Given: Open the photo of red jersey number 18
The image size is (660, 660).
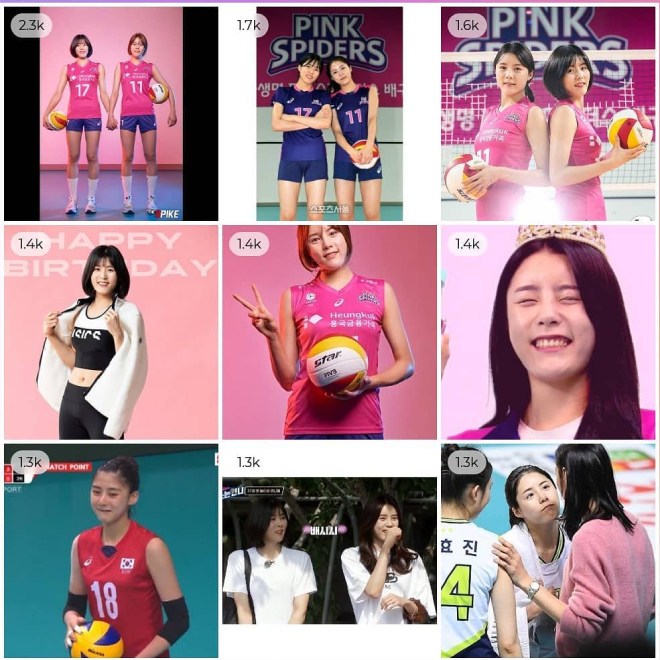Looking at the screenshot, I should (x=110, y=551).
